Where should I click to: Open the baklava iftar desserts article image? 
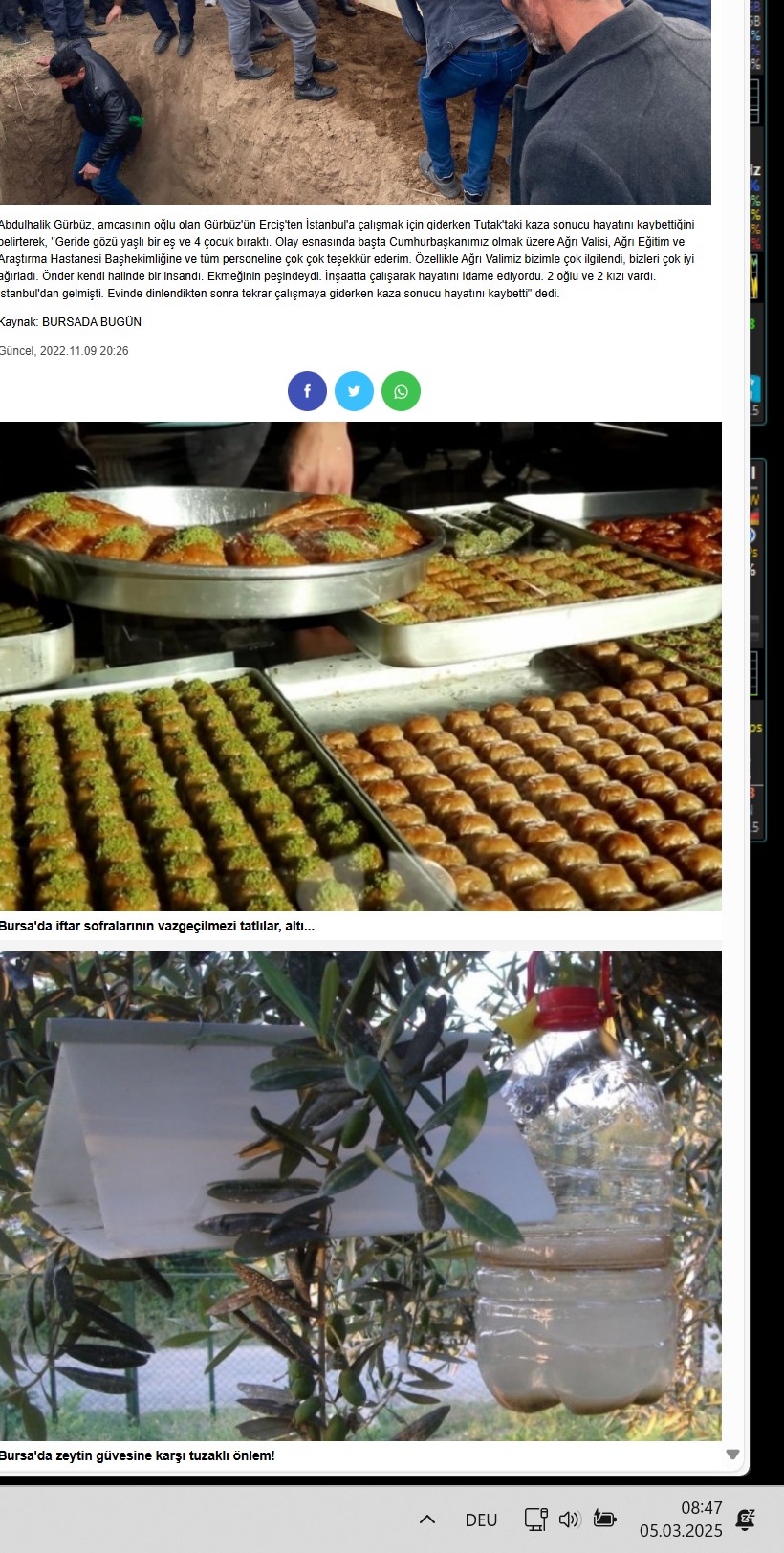(x=360, y=667)
